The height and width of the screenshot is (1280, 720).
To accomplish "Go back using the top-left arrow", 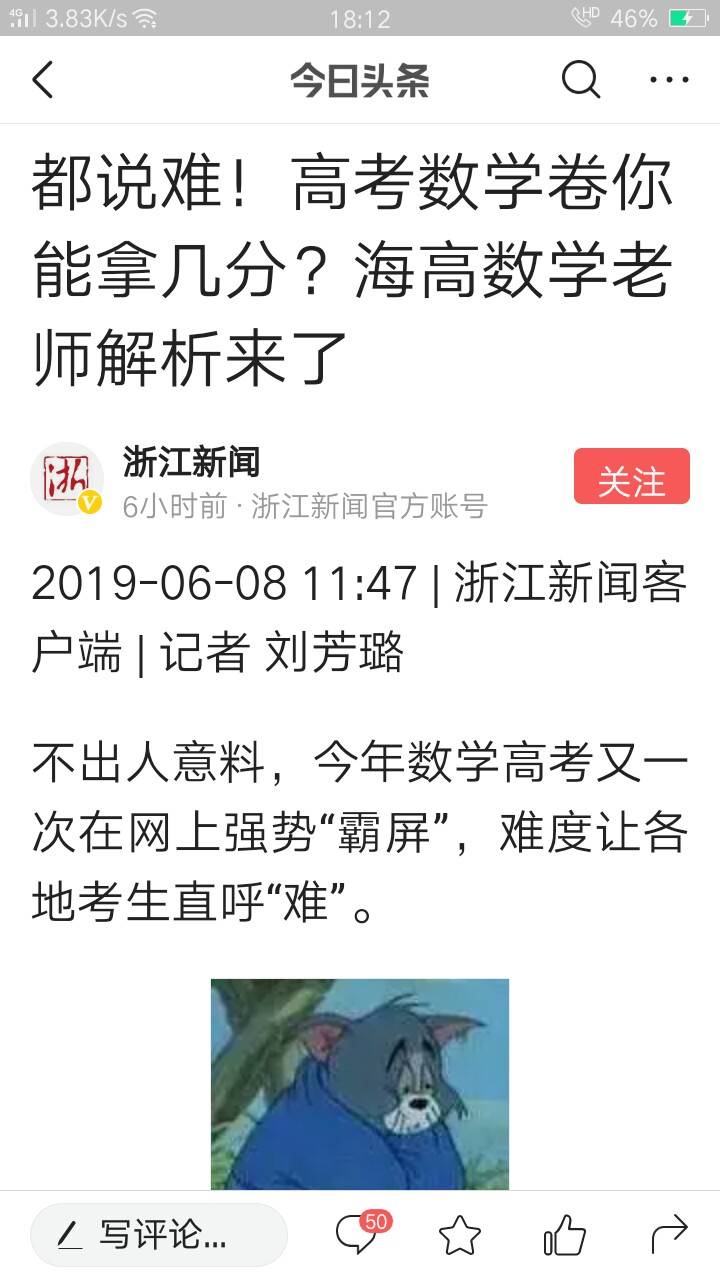I will (x=43, y=79).
